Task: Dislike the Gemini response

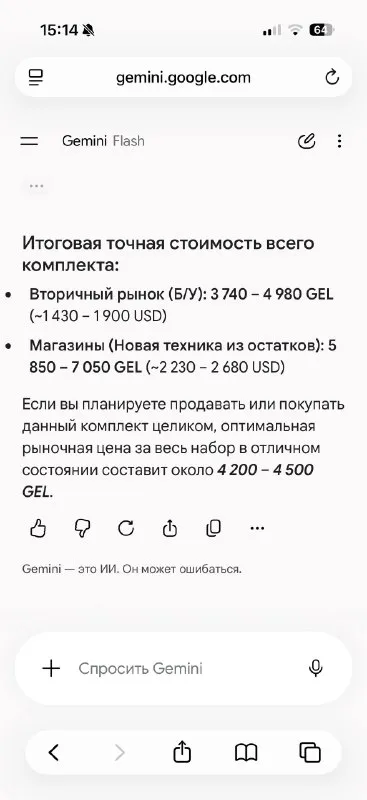Action: click(82, 529)
